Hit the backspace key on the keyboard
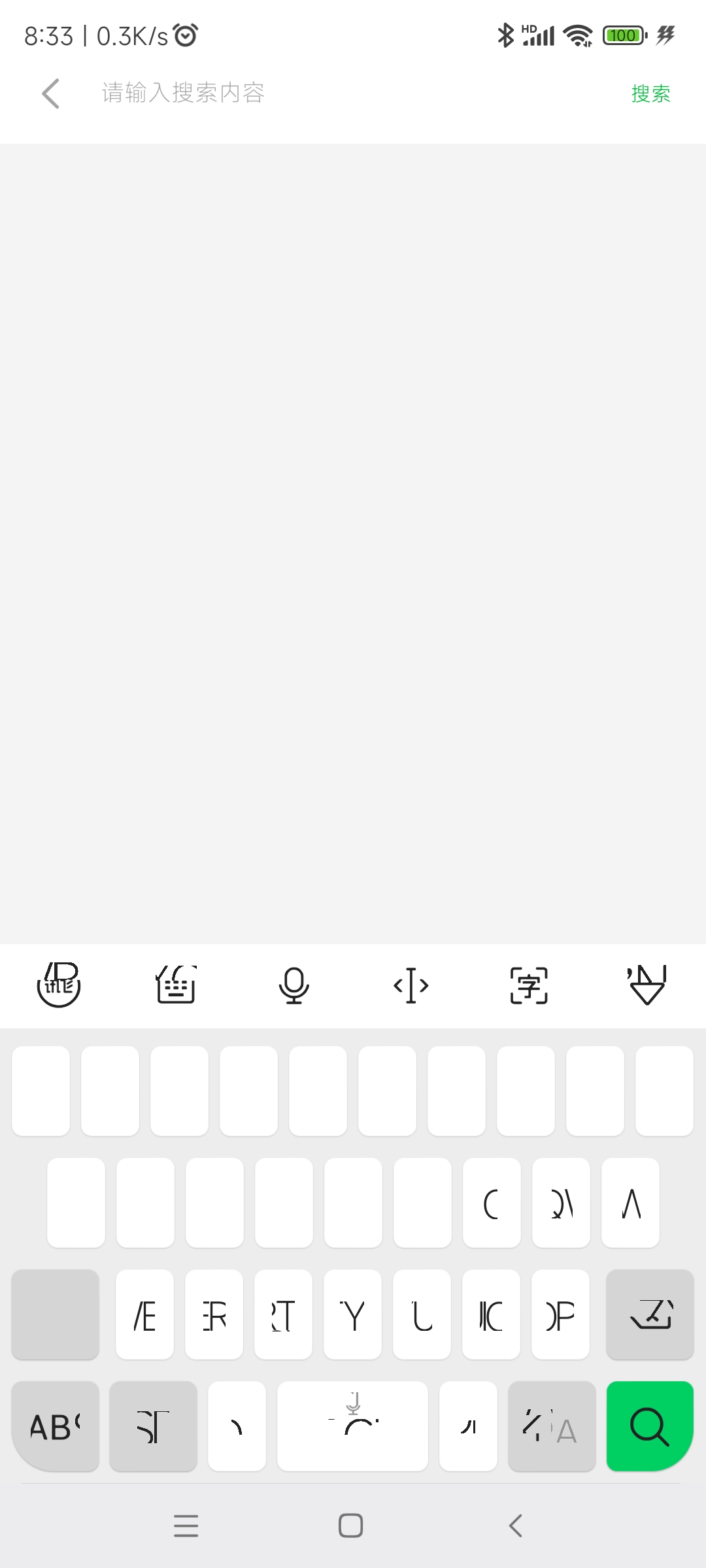Screen dimensions: 706x1568 click(x=650, y=1315)
